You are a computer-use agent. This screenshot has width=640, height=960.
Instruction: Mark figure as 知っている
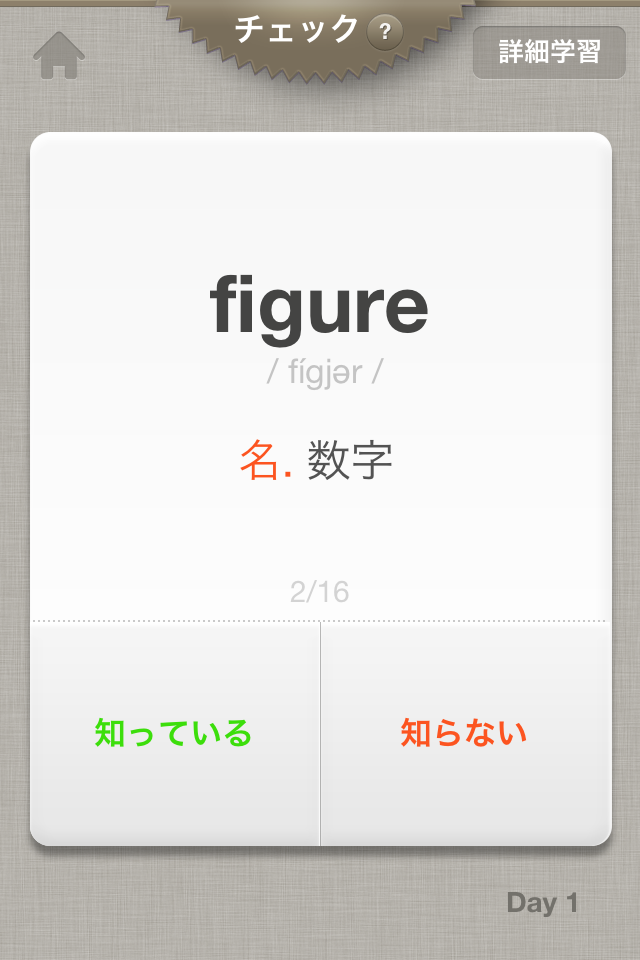[174, 733]
